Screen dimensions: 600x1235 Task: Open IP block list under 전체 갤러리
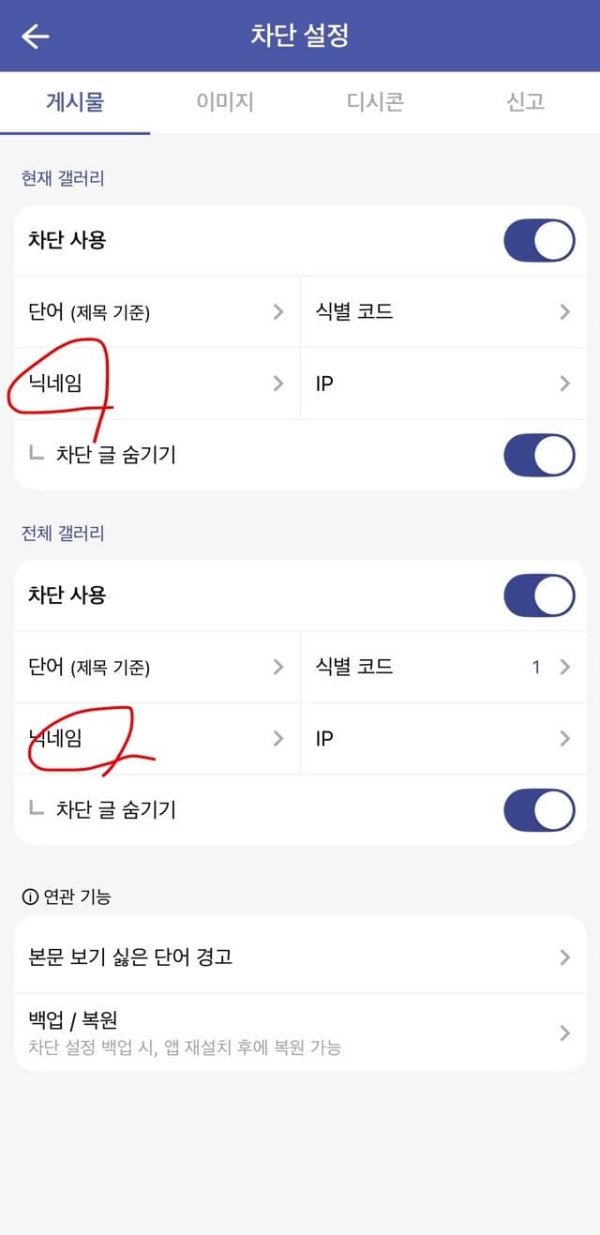point(443,739)
